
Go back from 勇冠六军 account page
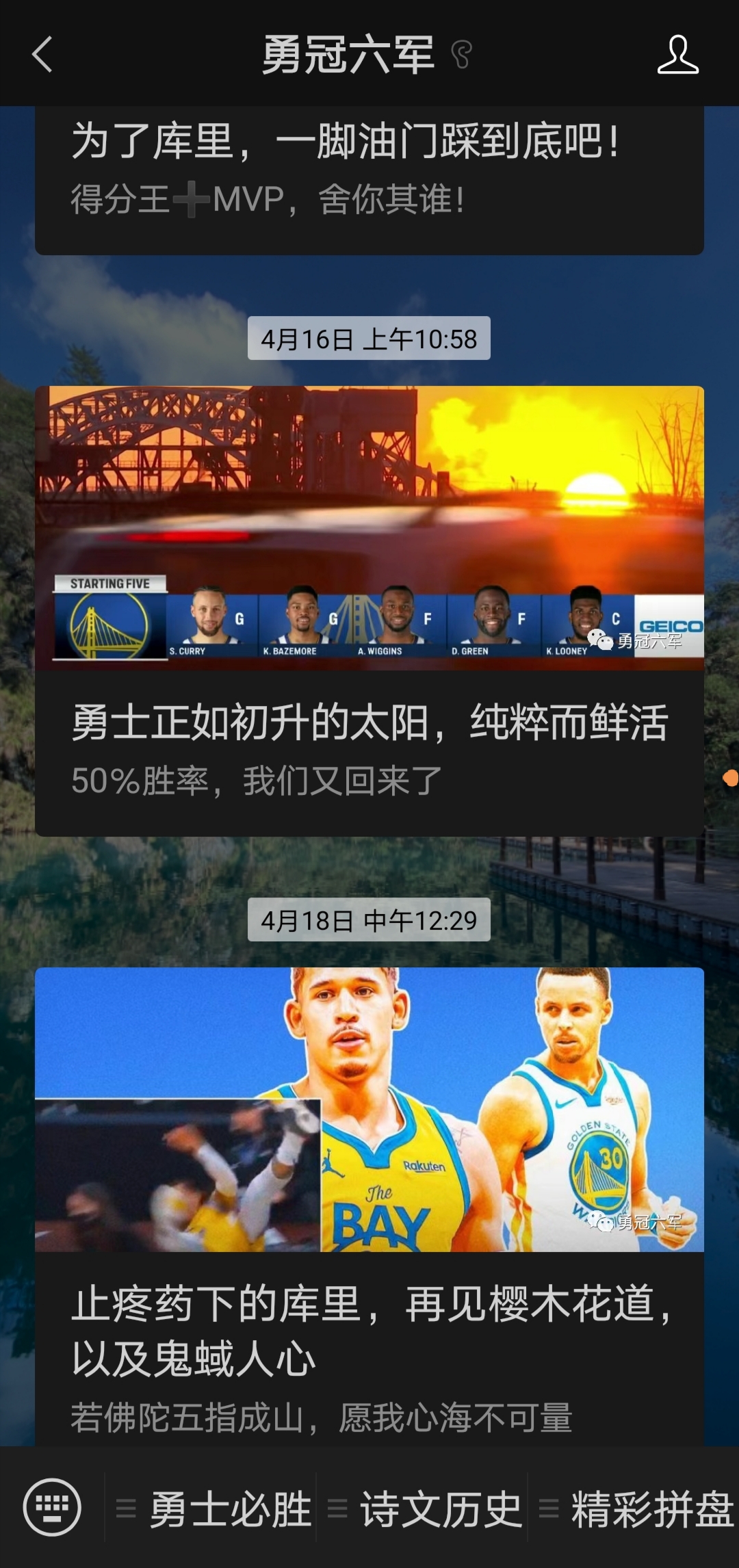point(42,55)
